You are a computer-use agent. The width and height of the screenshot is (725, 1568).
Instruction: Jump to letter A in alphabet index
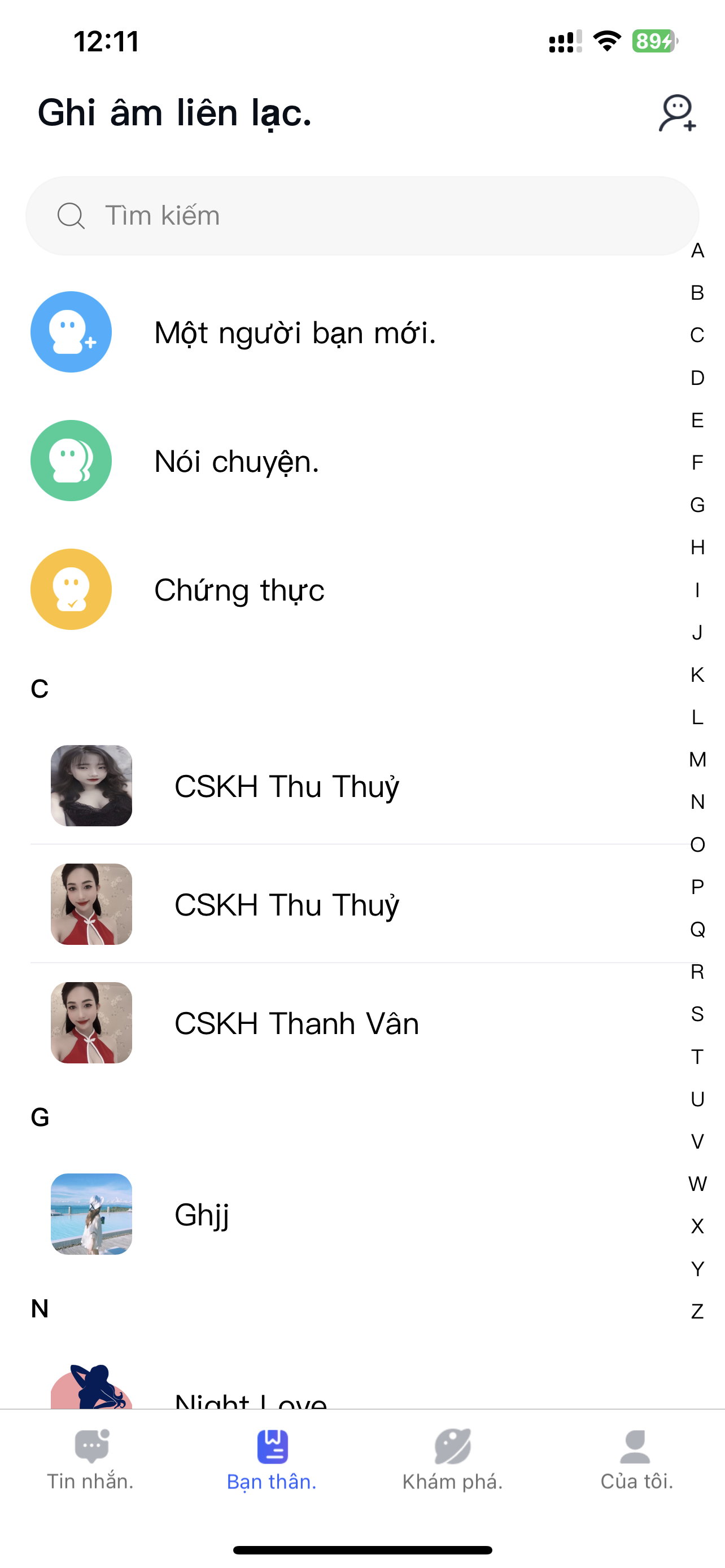(697, 251)
